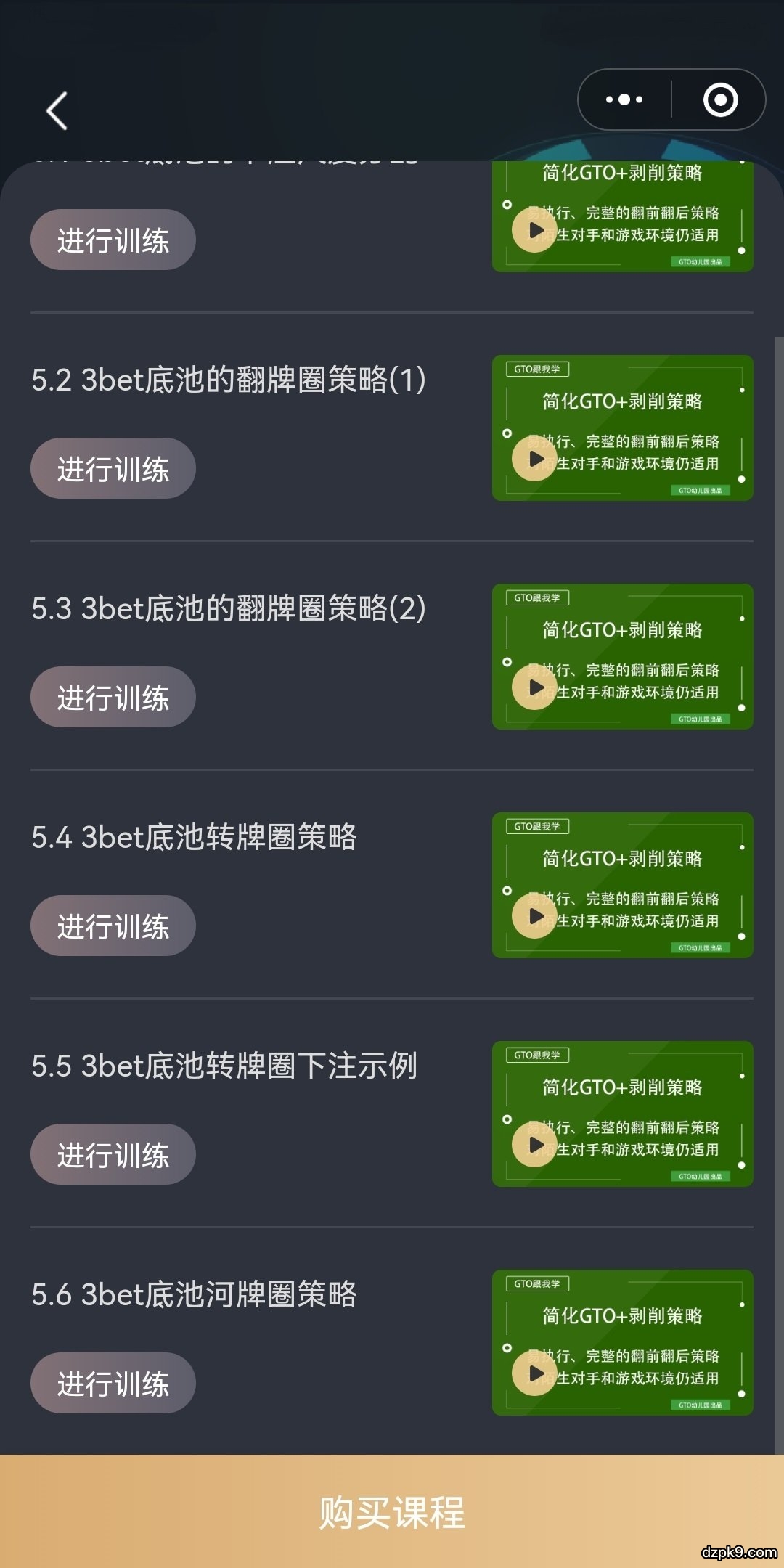Start training for 5.5 转牌圈下注示例
This screenshot has width=784, height=1568.
pyautogui.click(x=112, y=1153)
